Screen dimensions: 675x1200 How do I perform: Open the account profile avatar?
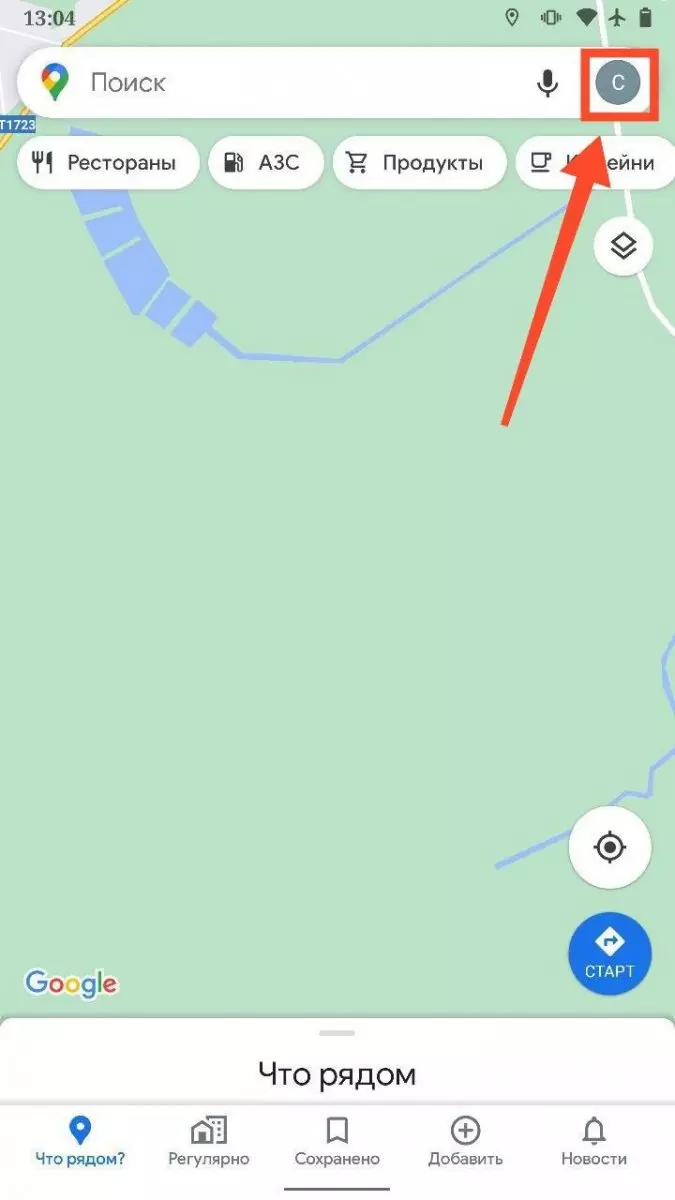click(x=618, y=83)
